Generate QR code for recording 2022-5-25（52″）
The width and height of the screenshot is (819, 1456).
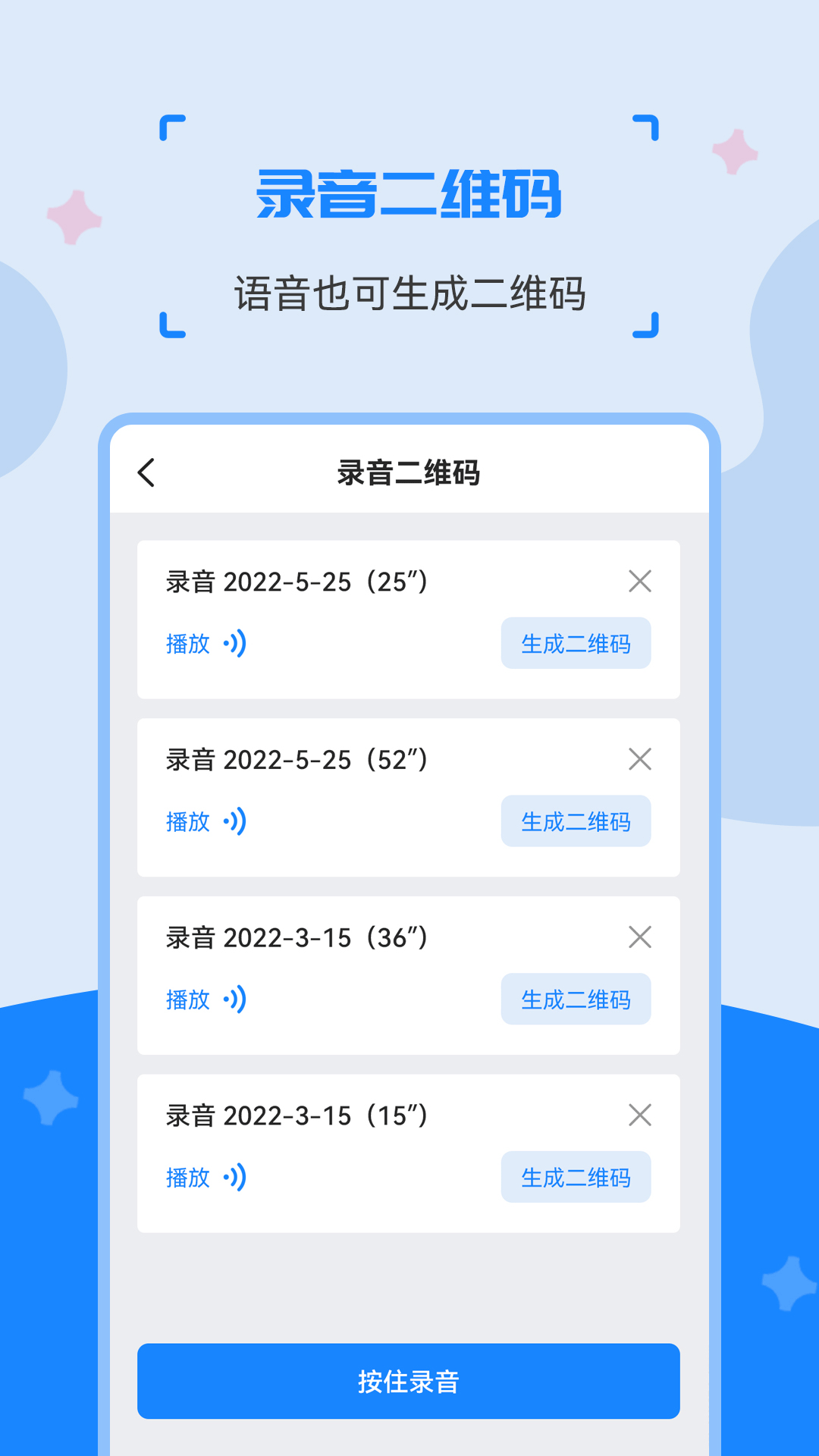pyautogui.click(x=576, y=821)
